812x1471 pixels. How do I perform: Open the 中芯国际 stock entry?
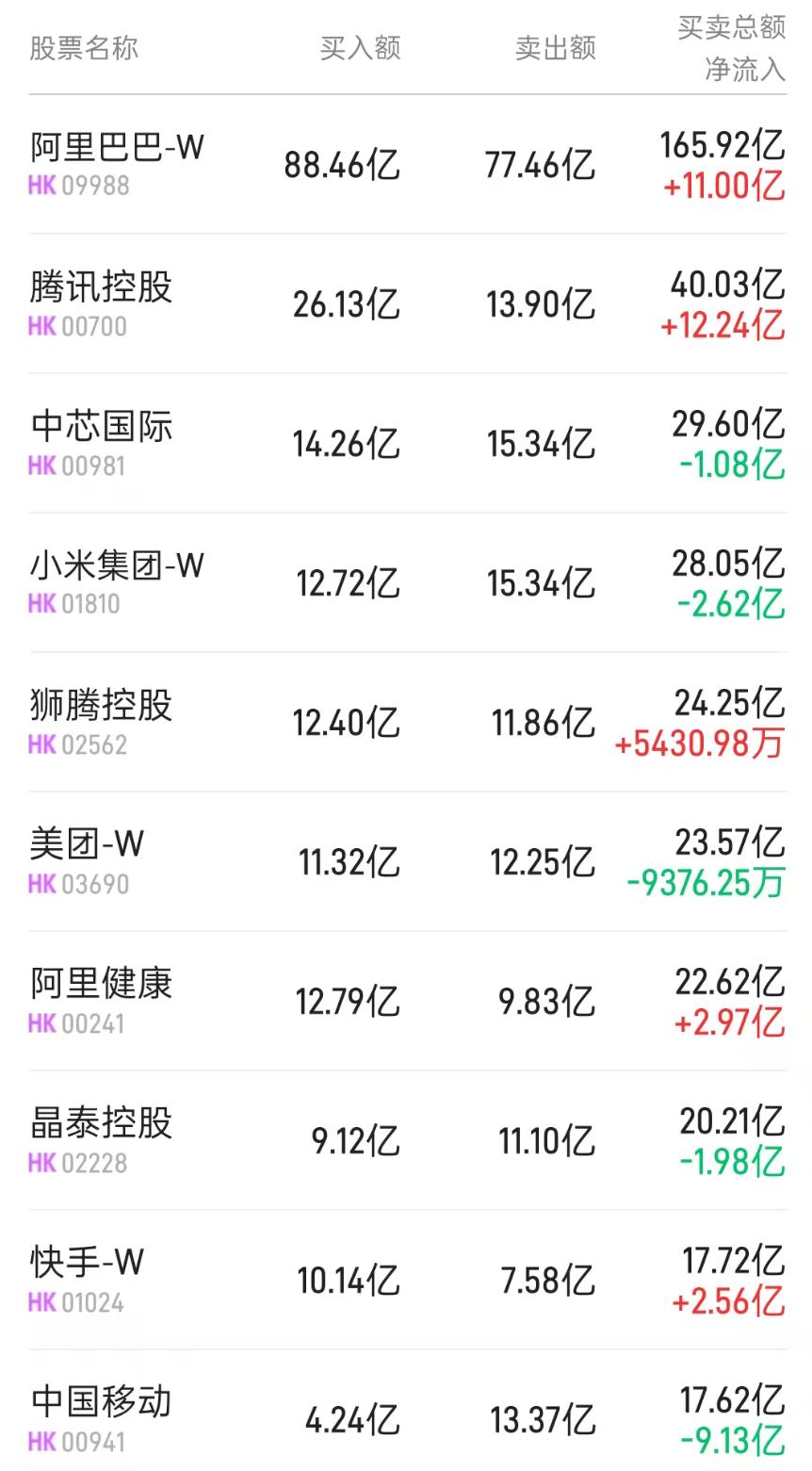100,427
